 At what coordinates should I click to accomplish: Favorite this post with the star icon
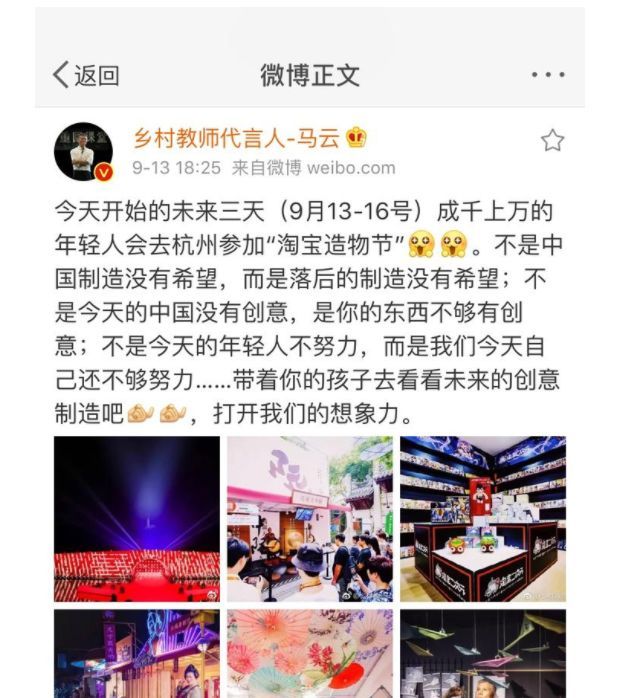click(x=552, y=141)
